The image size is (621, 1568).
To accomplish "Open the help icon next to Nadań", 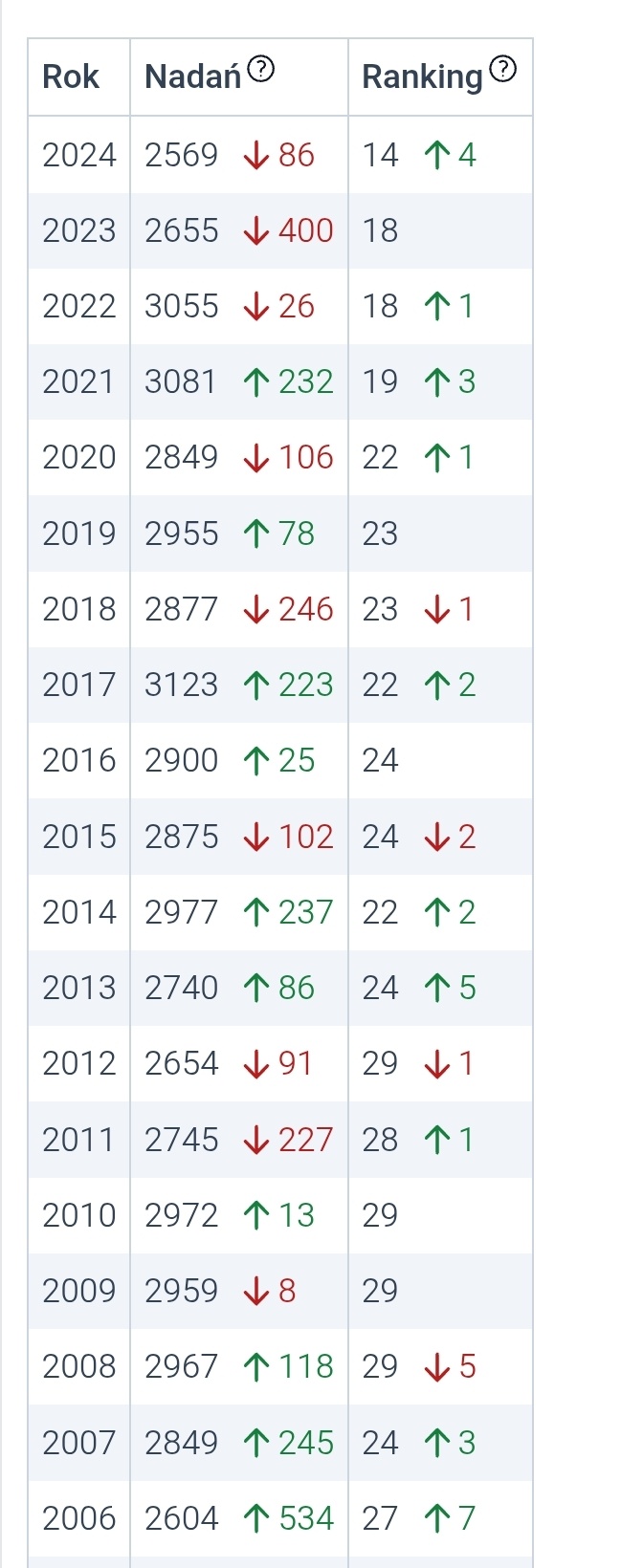I will pyautogui.click(x=261, y=69).
